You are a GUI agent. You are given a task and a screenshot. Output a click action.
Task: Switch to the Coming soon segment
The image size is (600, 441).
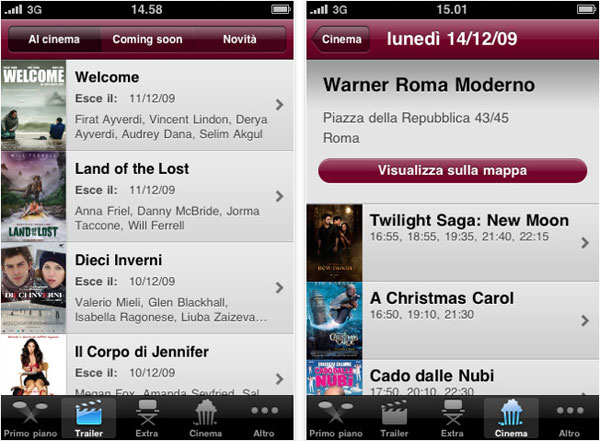click(x=148, y=41)
